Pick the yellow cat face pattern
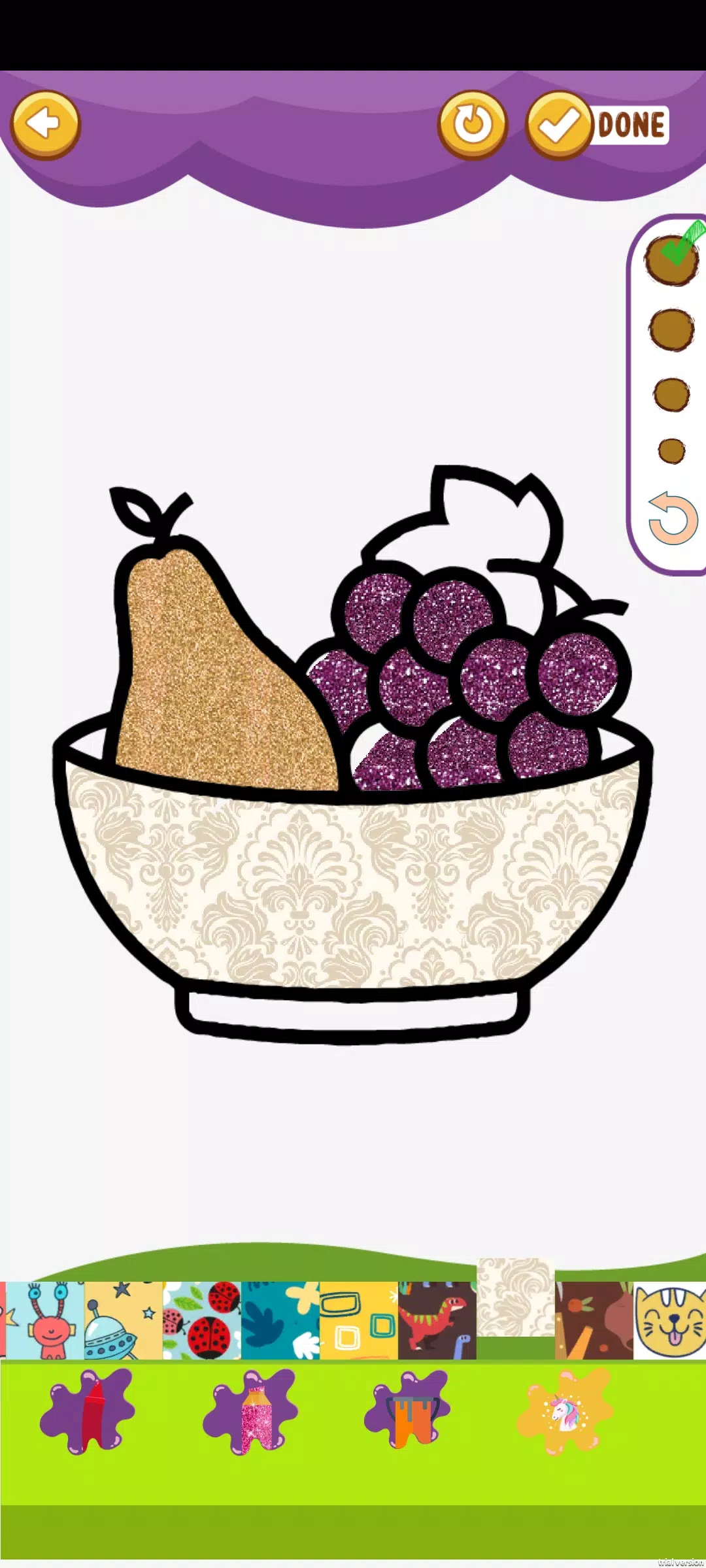Image resolution: width=706 pixels, height=1568 pixels. 670,1320
